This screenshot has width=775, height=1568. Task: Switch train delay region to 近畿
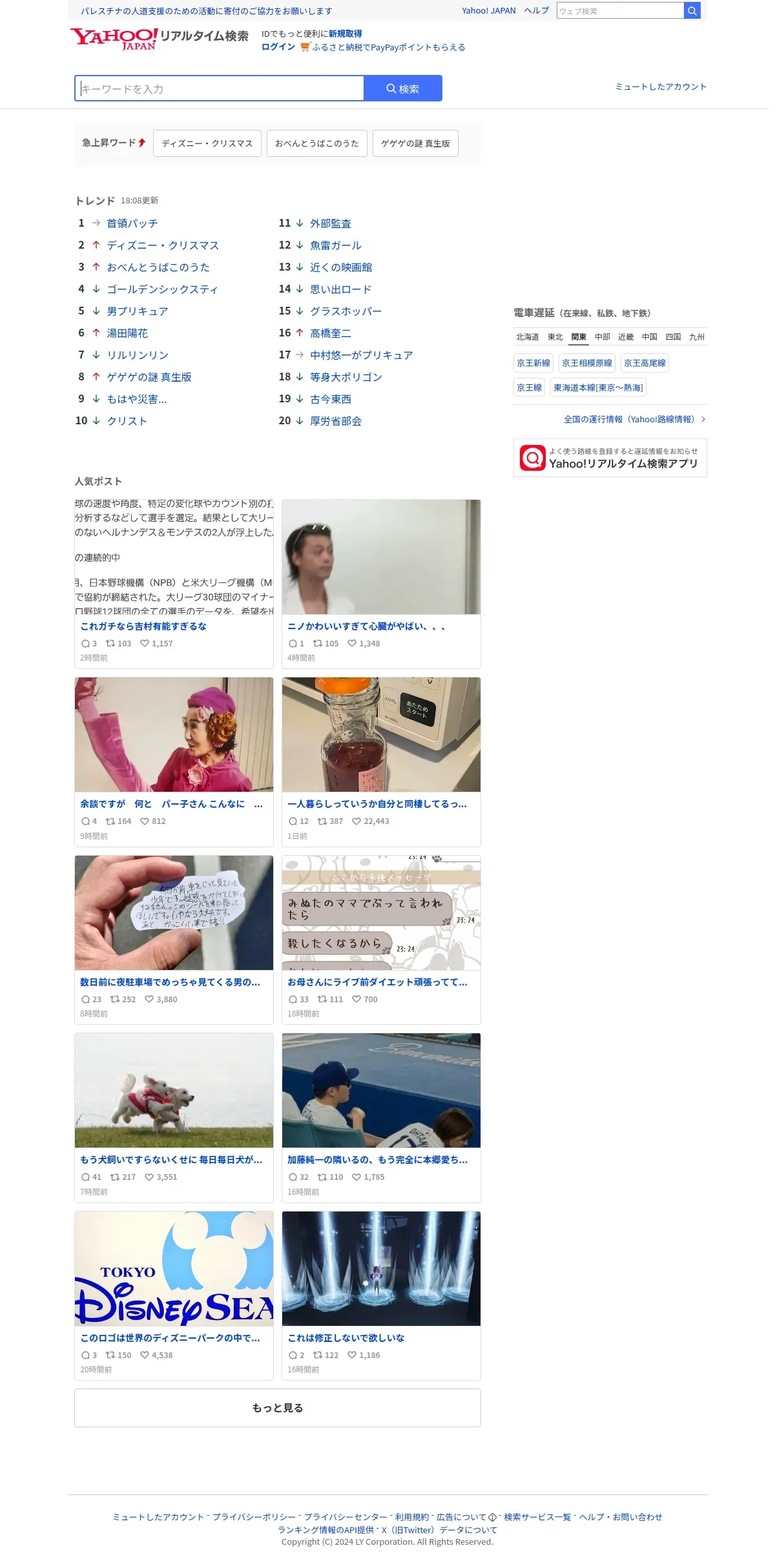click(626, 337)
